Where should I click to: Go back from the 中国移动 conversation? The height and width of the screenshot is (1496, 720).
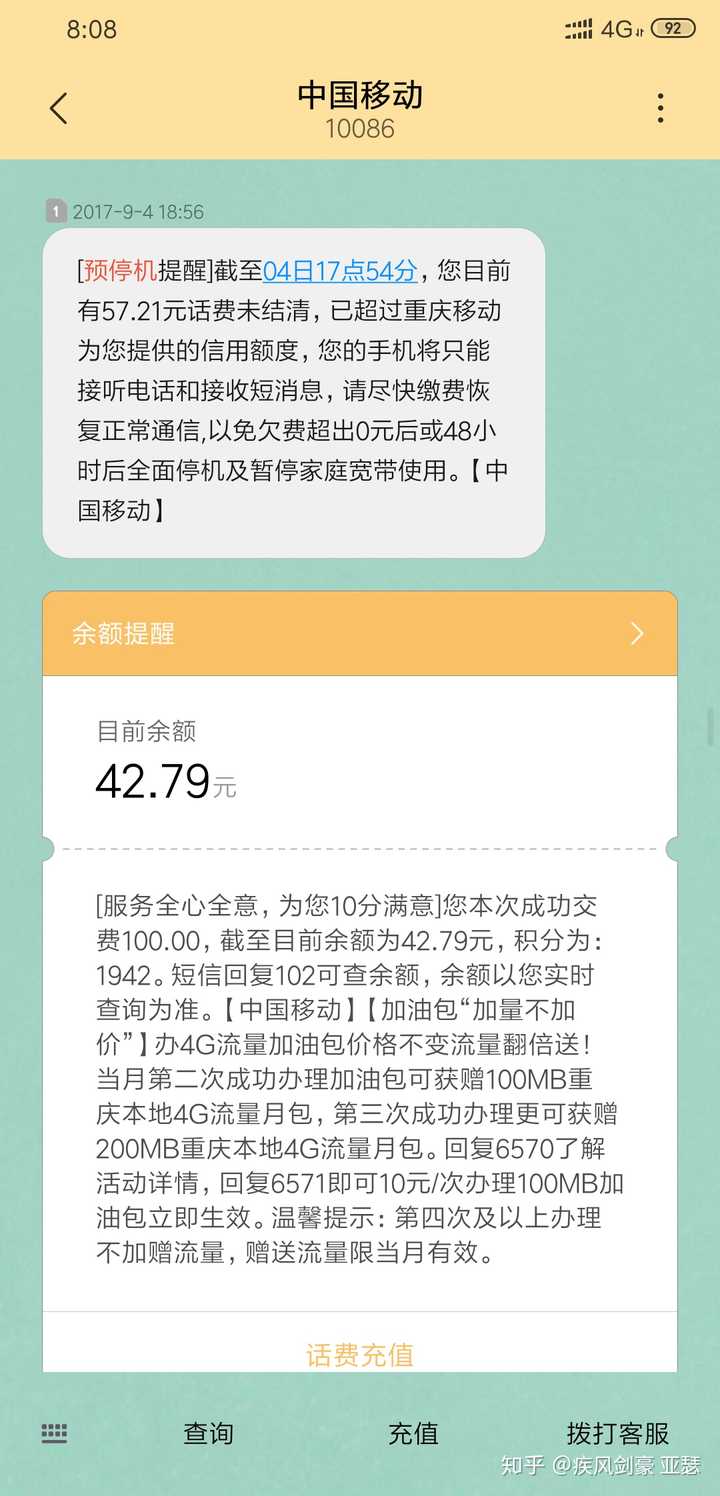58,108
